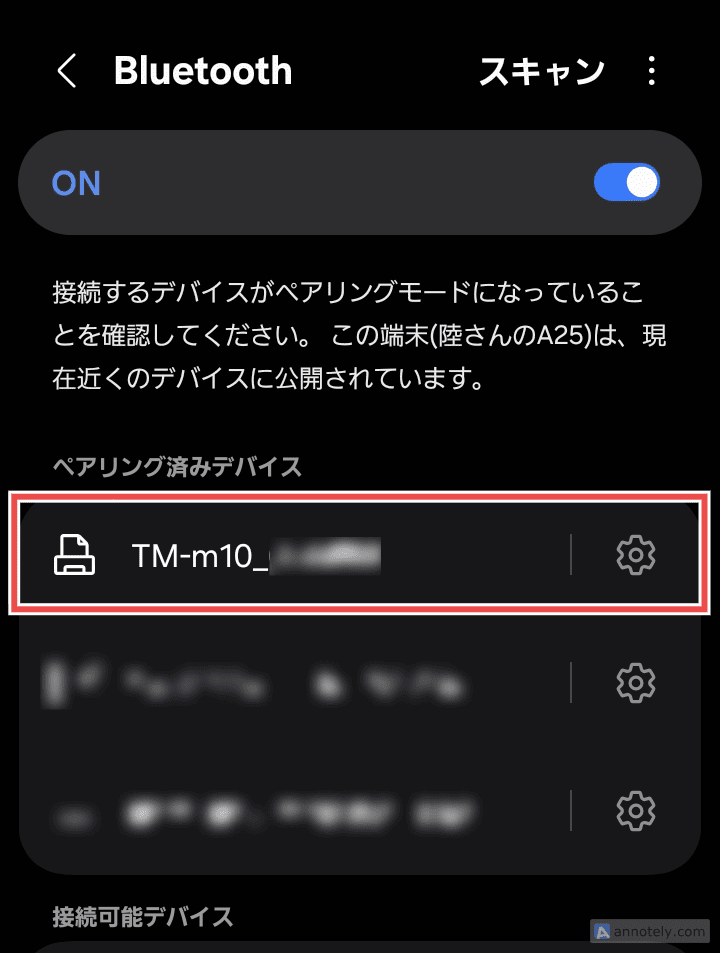Connect to the TM-m10 paired printer
Screen dimensions: 720x953
click(300, 555)
